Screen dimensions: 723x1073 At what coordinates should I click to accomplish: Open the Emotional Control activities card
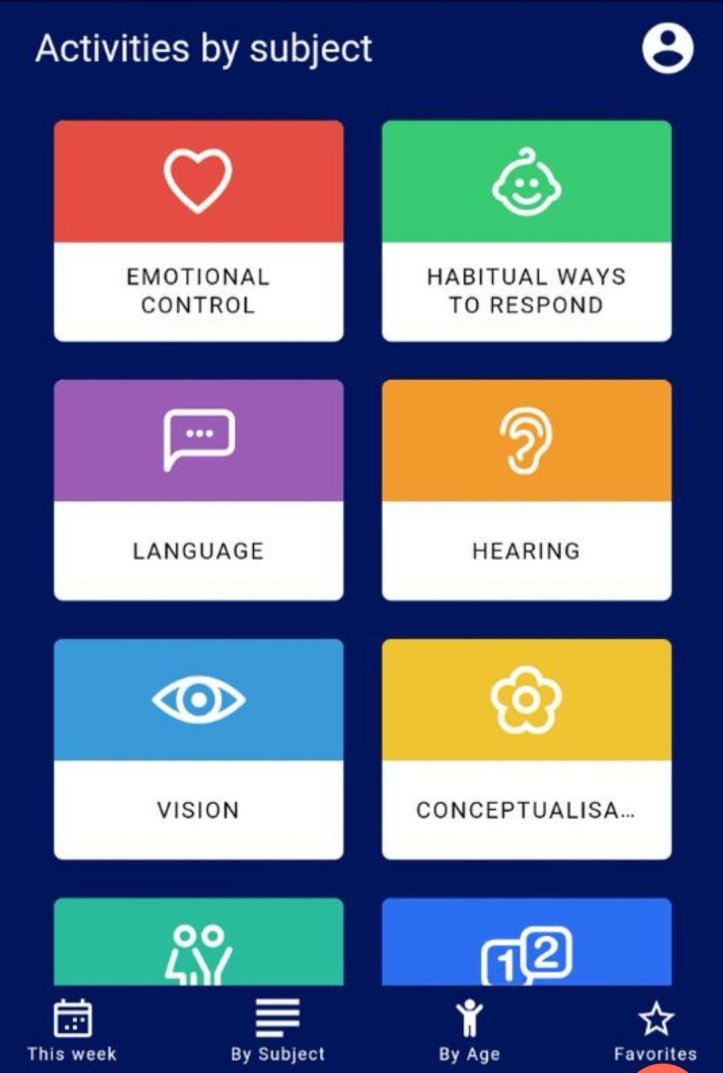pos(198,231)
